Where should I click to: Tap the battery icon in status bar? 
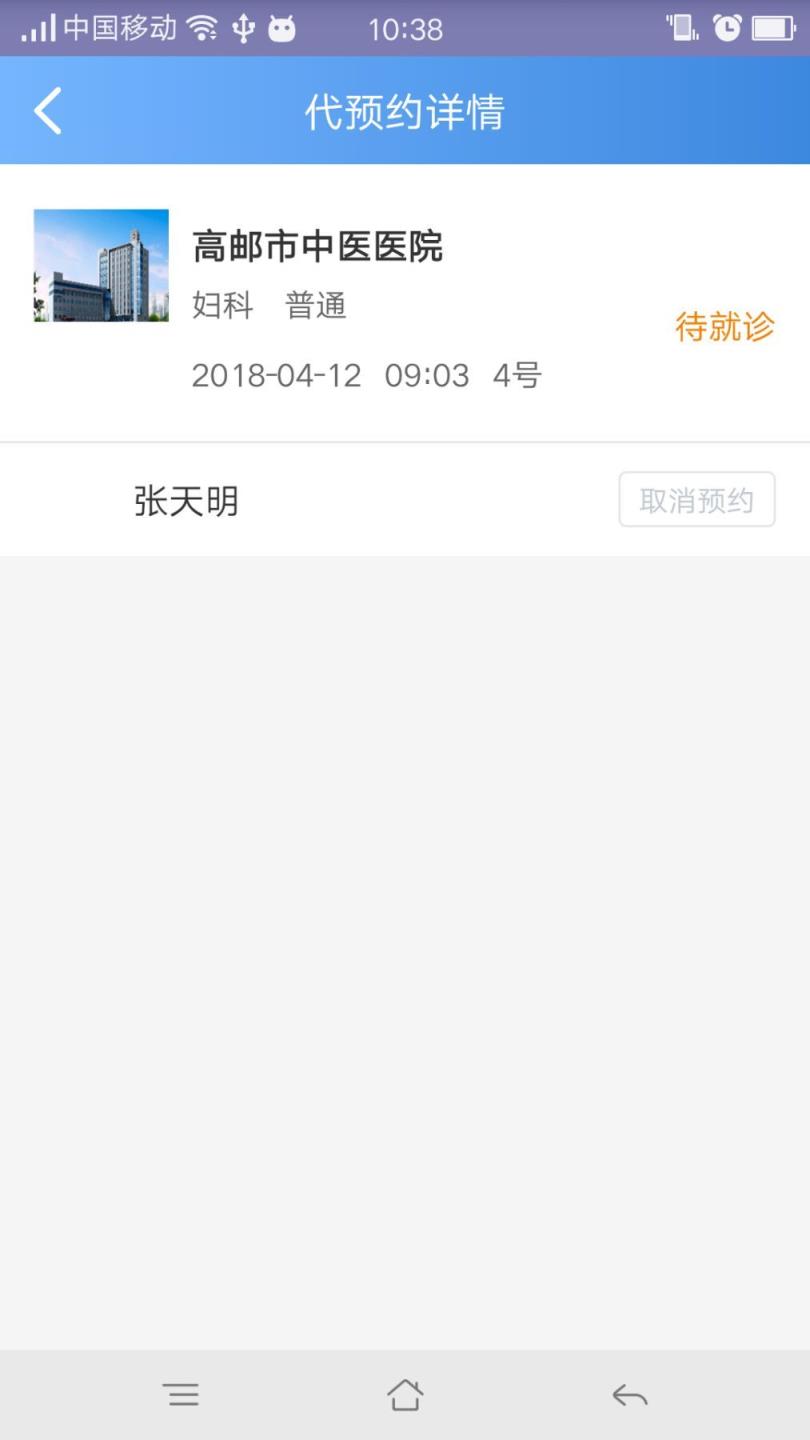[775, 27]
